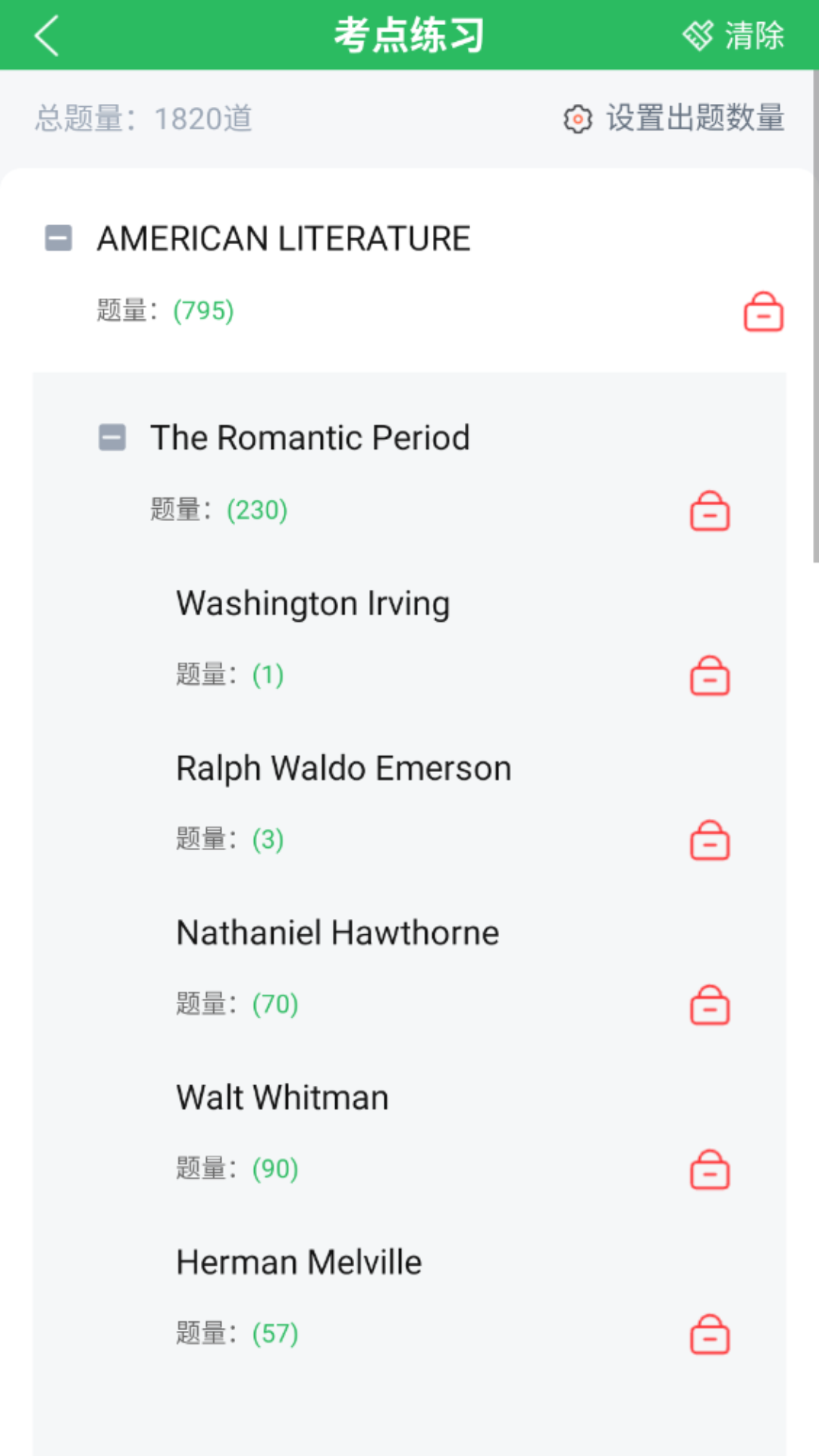
Task: Tap the 清除 clear button
Action: (733, 36)
